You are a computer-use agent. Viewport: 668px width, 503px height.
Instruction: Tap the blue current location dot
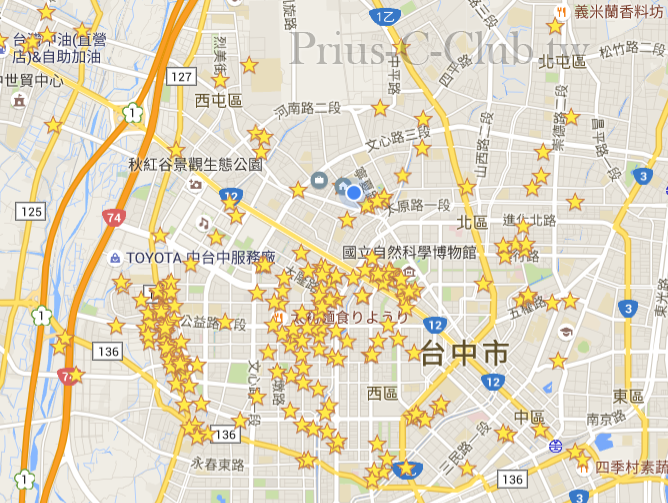(353, 191)
